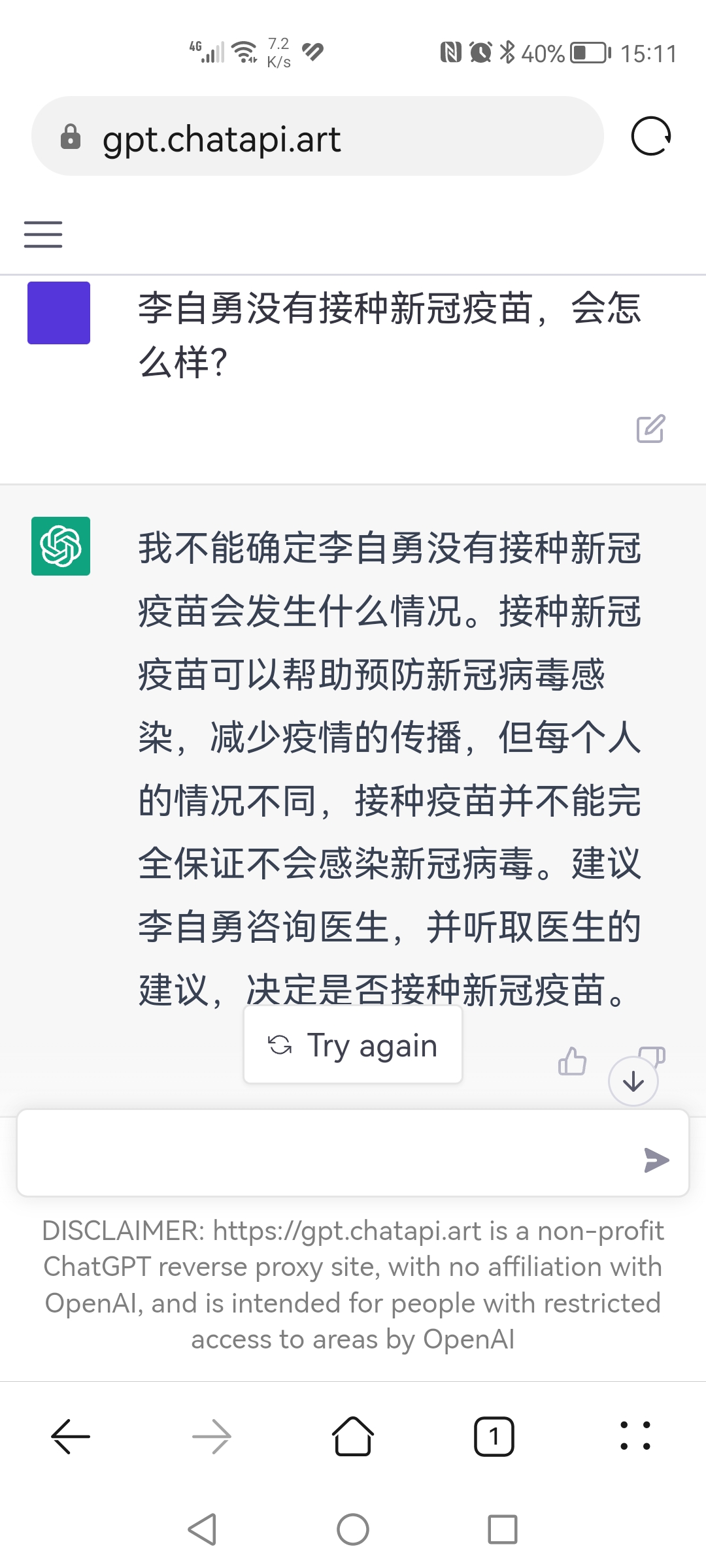Open the browser home page
The width and height of the screenshot is (706, 1568).
(353, 1437)
